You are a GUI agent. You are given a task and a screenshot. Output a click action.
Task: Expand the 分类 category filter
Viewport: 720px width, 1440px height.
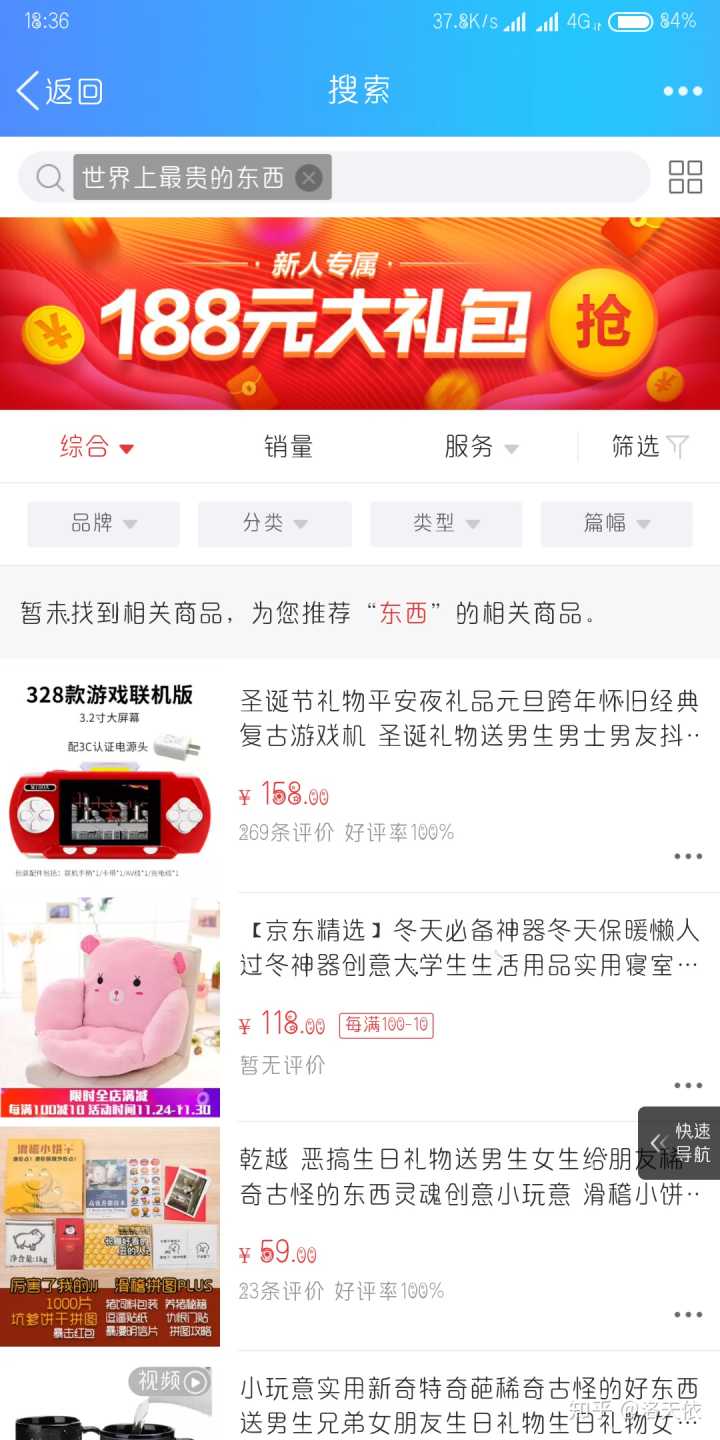click(x=274, y=523)
